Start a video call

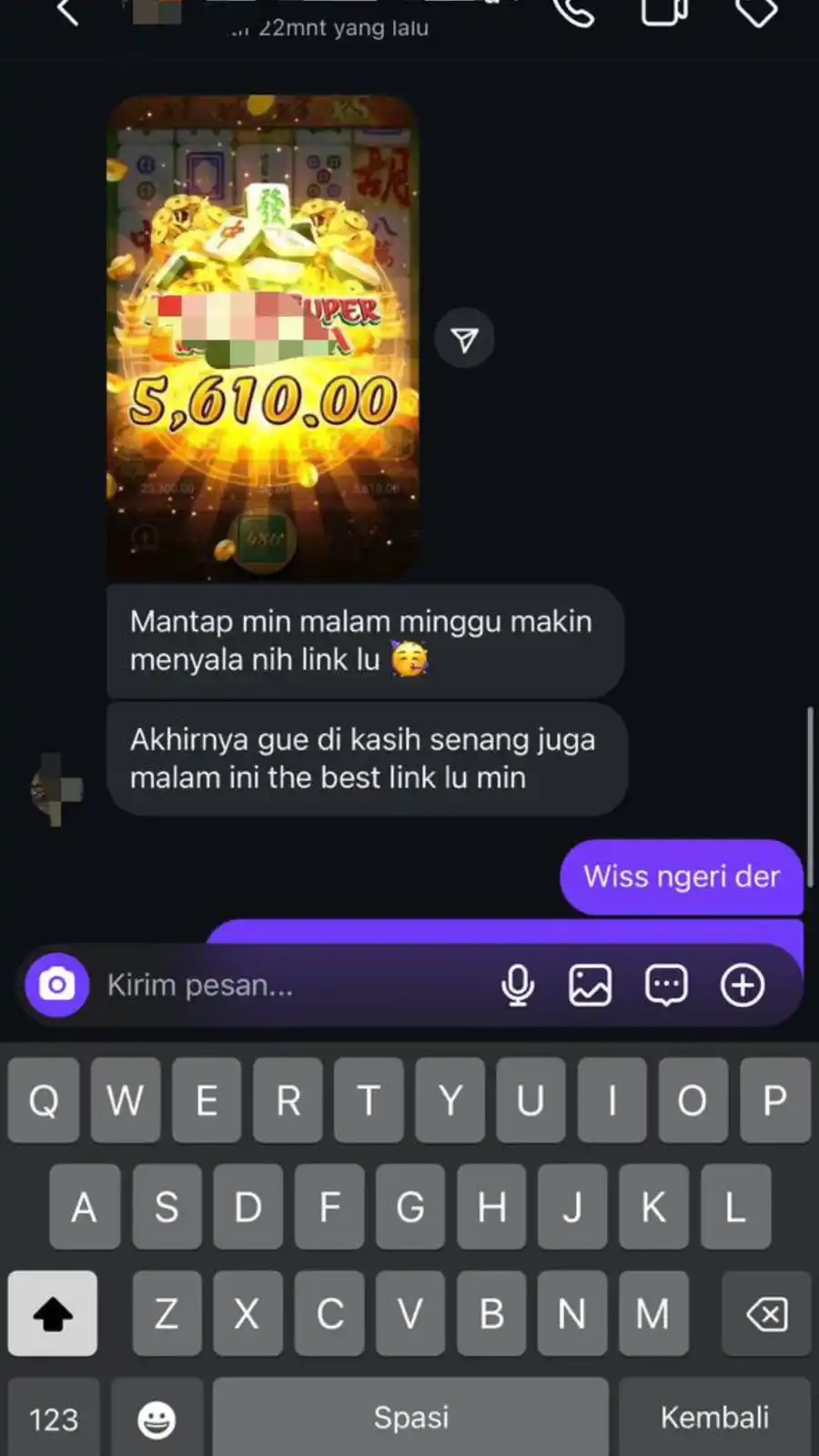[x=663, y=13]
